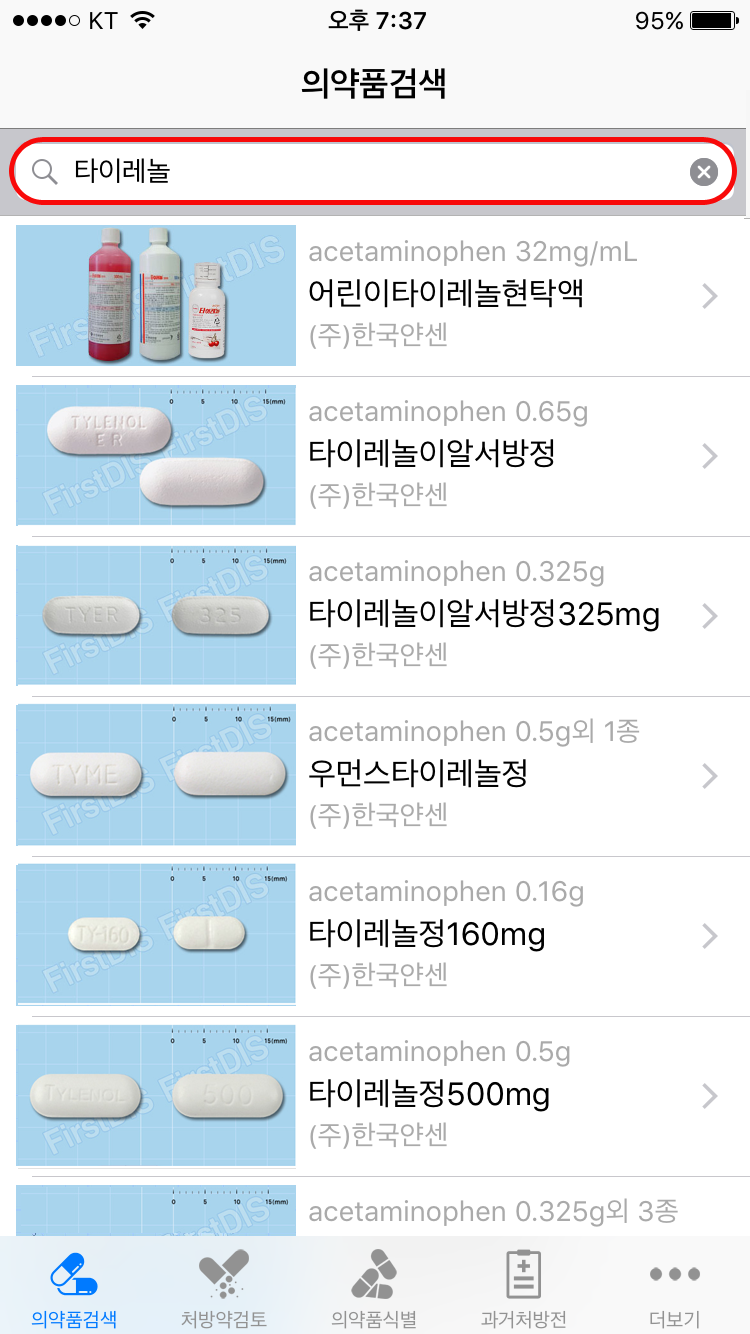Clear the search text with the X button
750x1334 pixels.
click(x=704, y=173)
